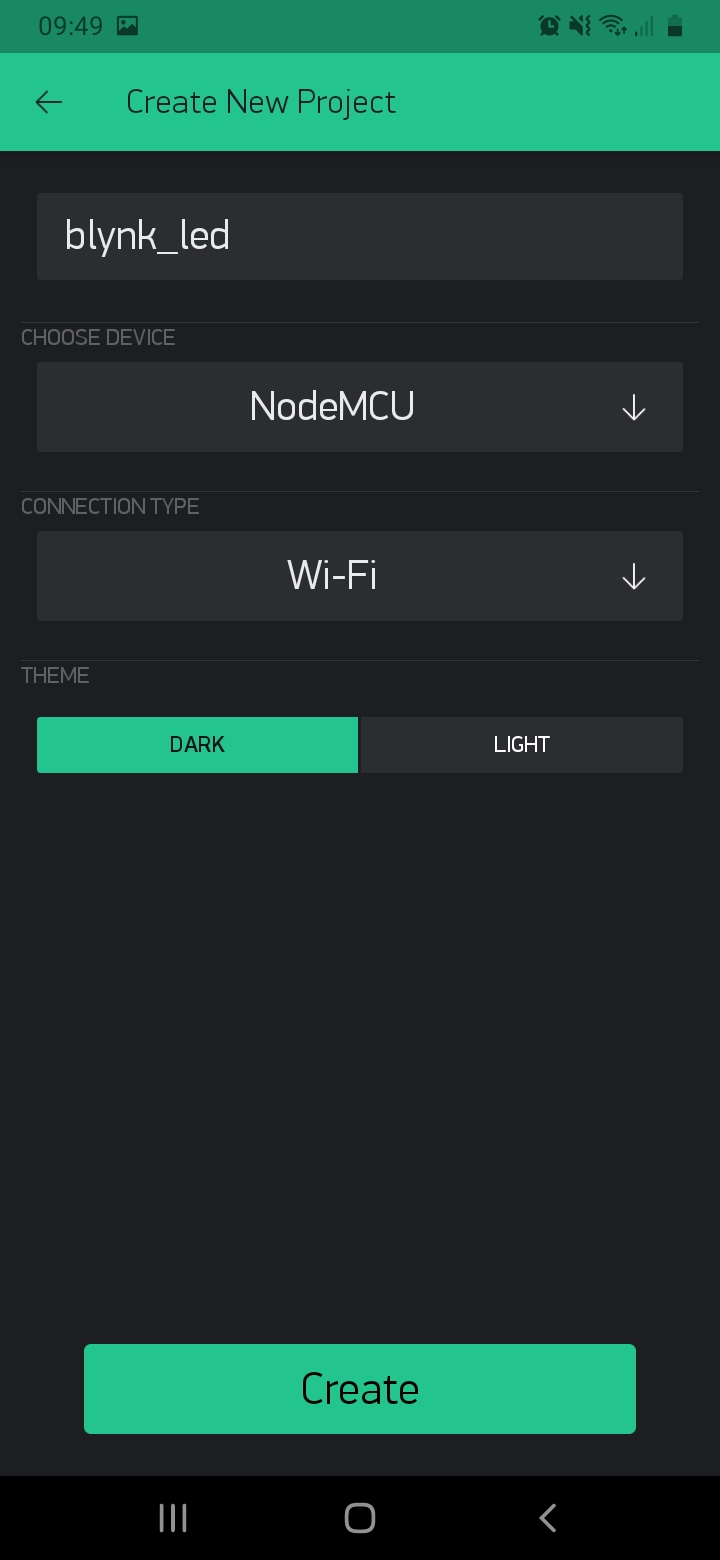Tap the back arrow in the header

[x=48, y=101]
